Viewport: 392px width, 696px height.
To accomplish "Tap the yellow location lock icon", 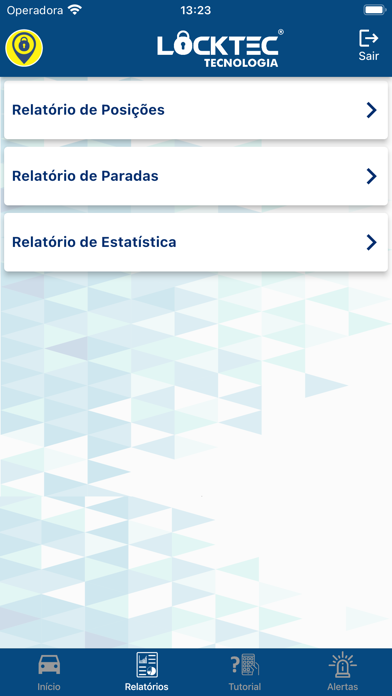I will pyautogui.click(x=24, y=48).
